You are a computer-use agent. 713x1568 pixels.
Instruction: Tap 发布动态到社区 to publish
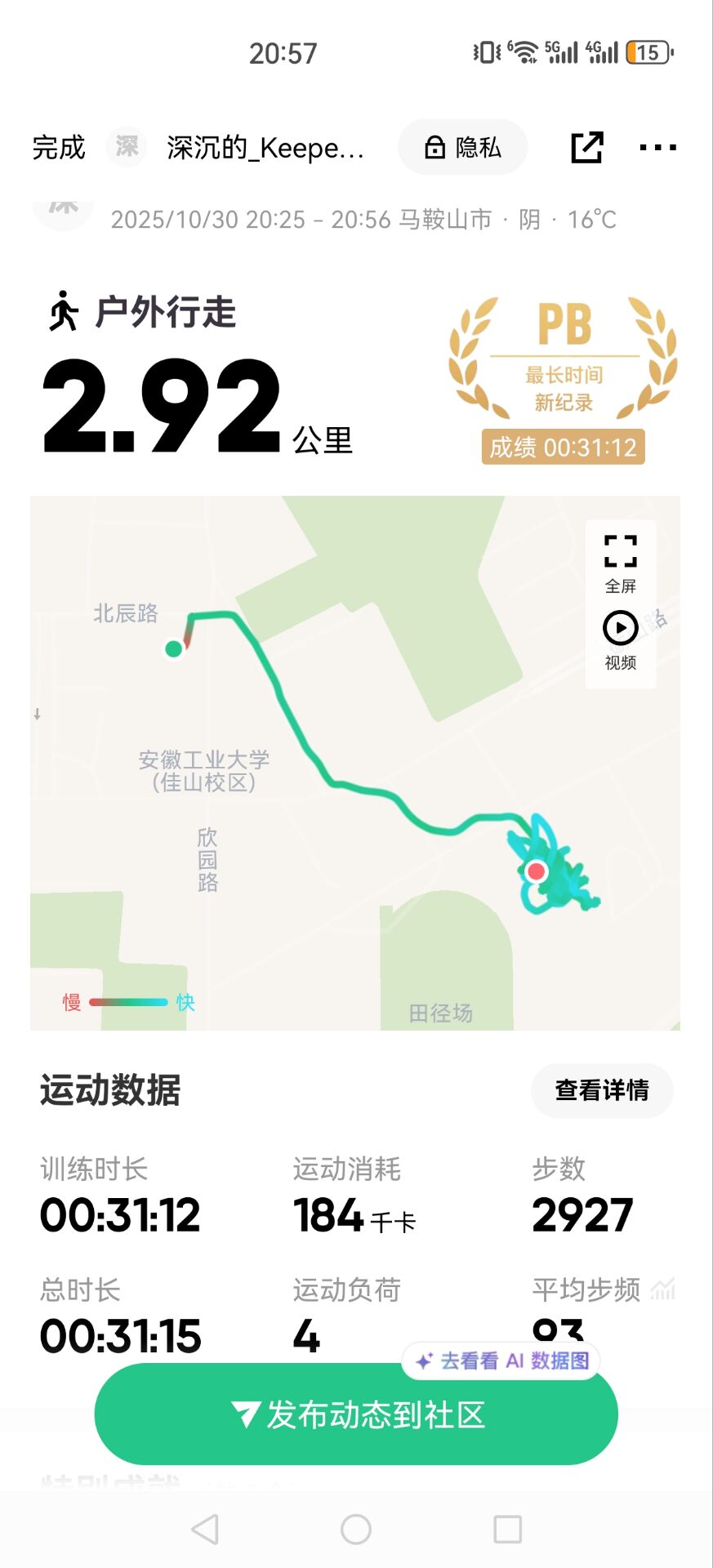click(x=356, y=1414)
